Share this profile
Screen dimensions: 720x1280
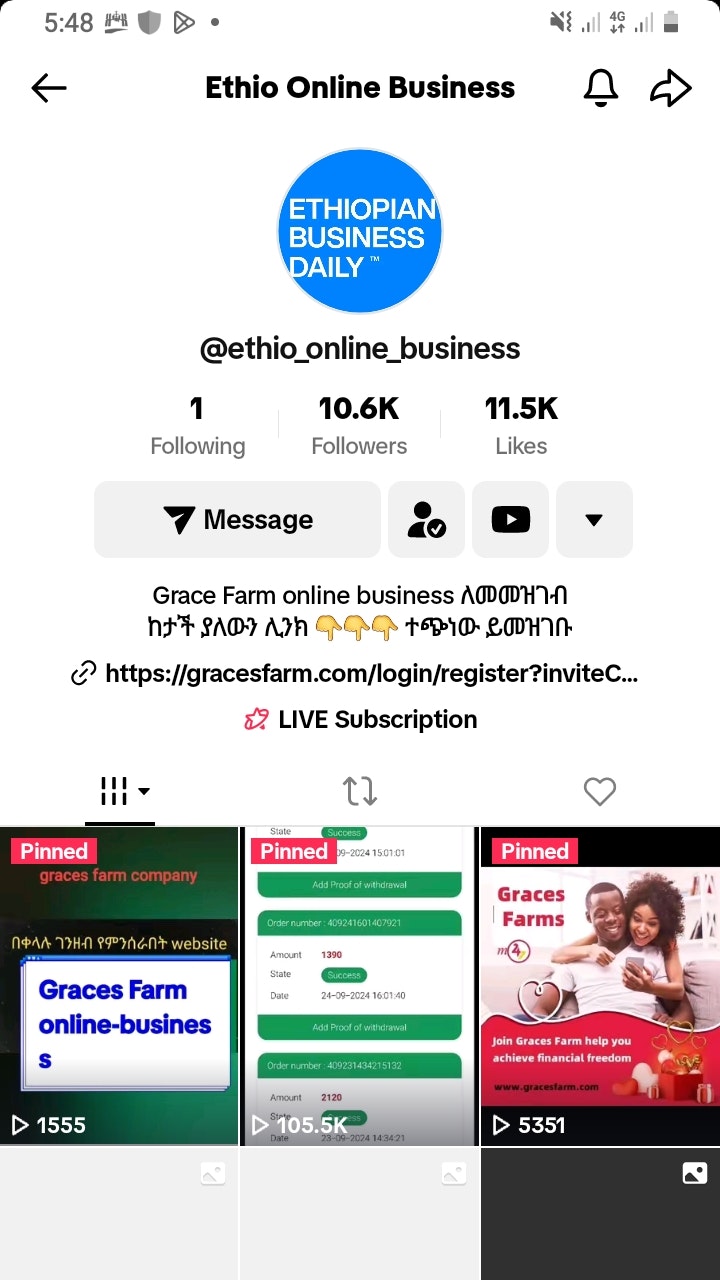[x=670, y=88]
